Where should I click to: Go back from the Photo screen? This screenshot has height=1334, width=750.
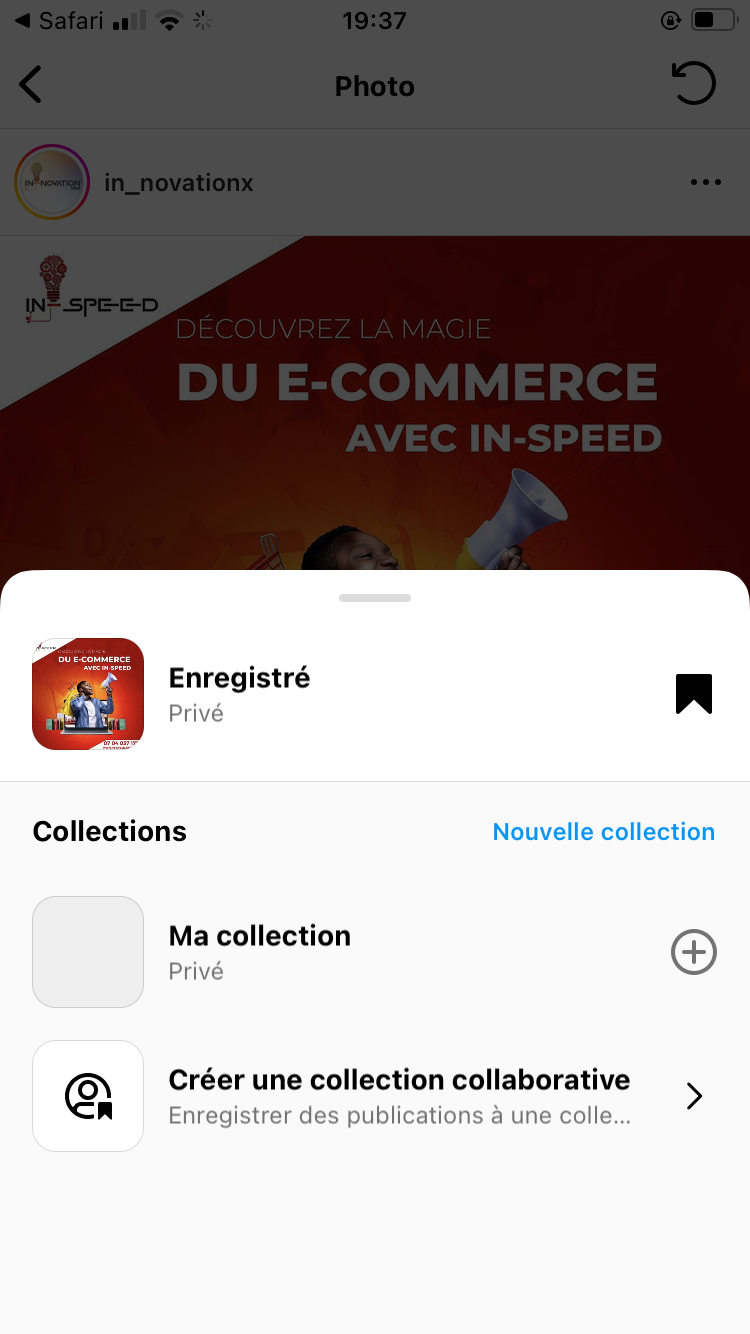pyautogui.click(x=31, y=85)
